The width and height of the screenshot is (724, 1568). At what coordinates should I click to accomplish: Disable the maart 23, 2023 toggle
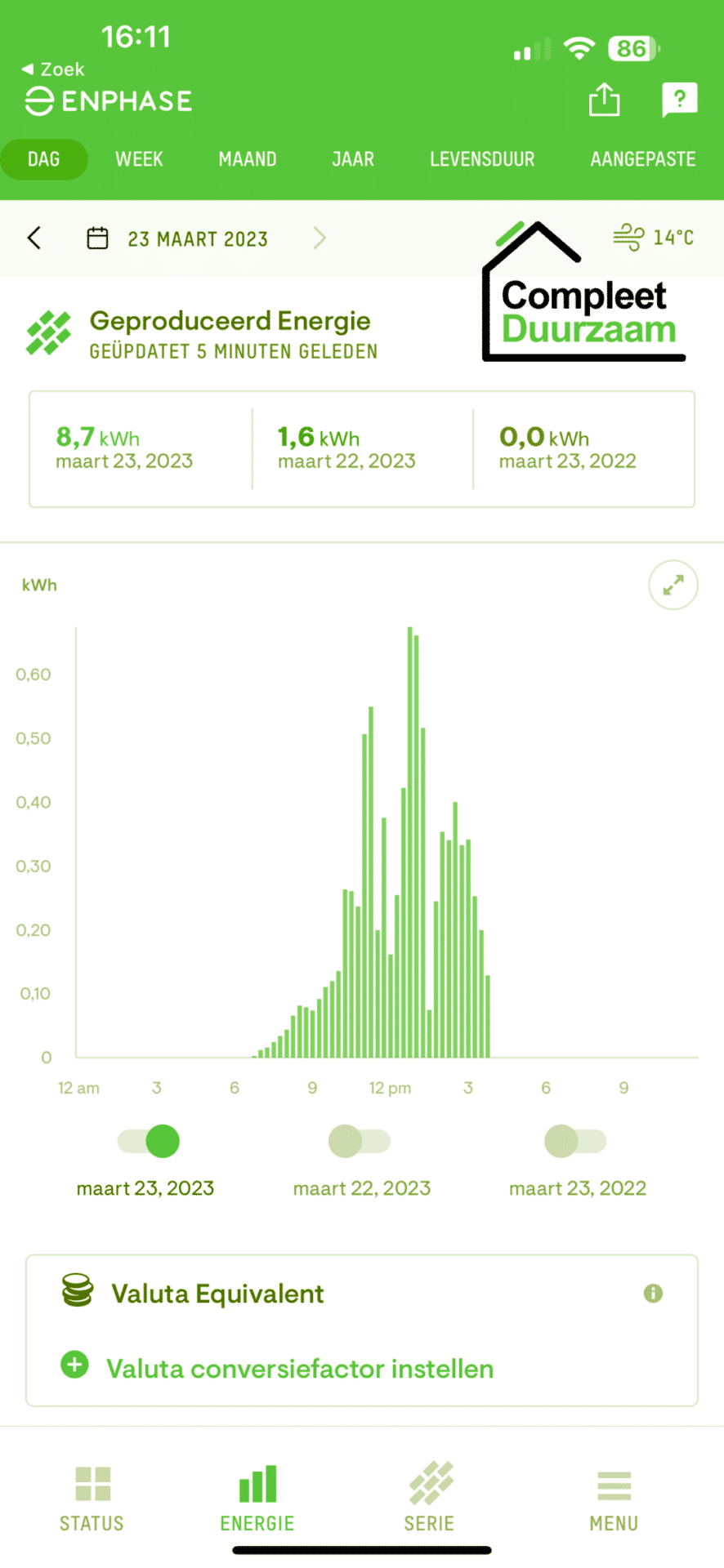149,1141
